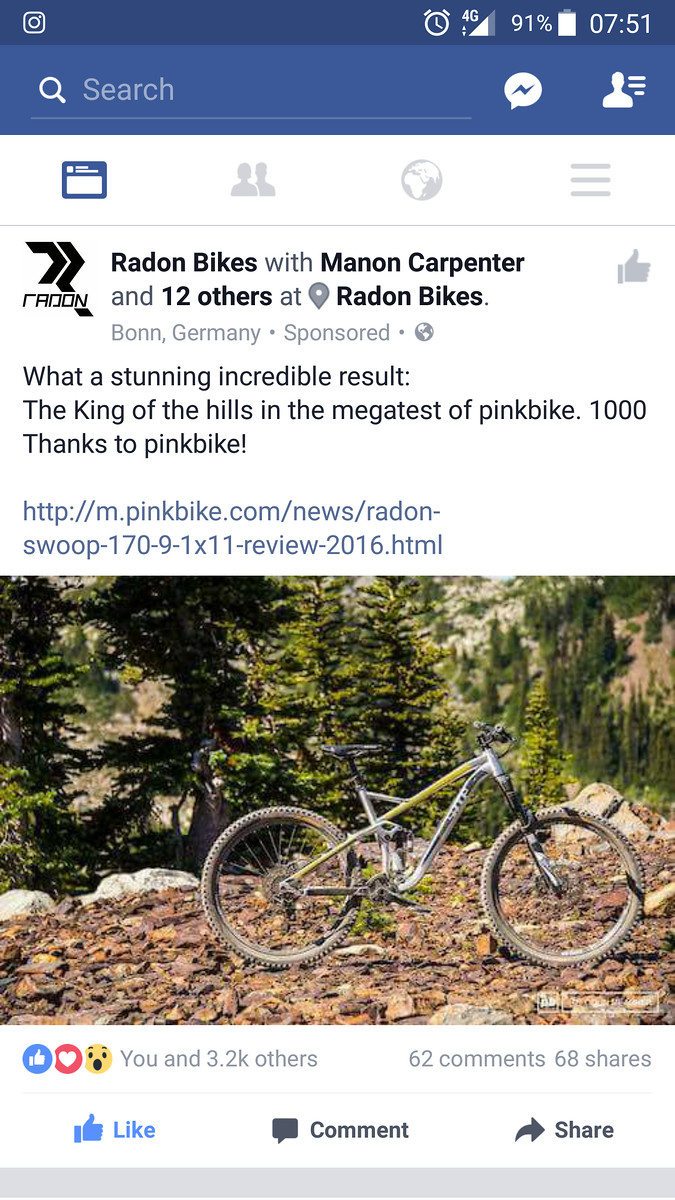Switch to the News Feed tab

pyautogui.click(x=84, y=181)
